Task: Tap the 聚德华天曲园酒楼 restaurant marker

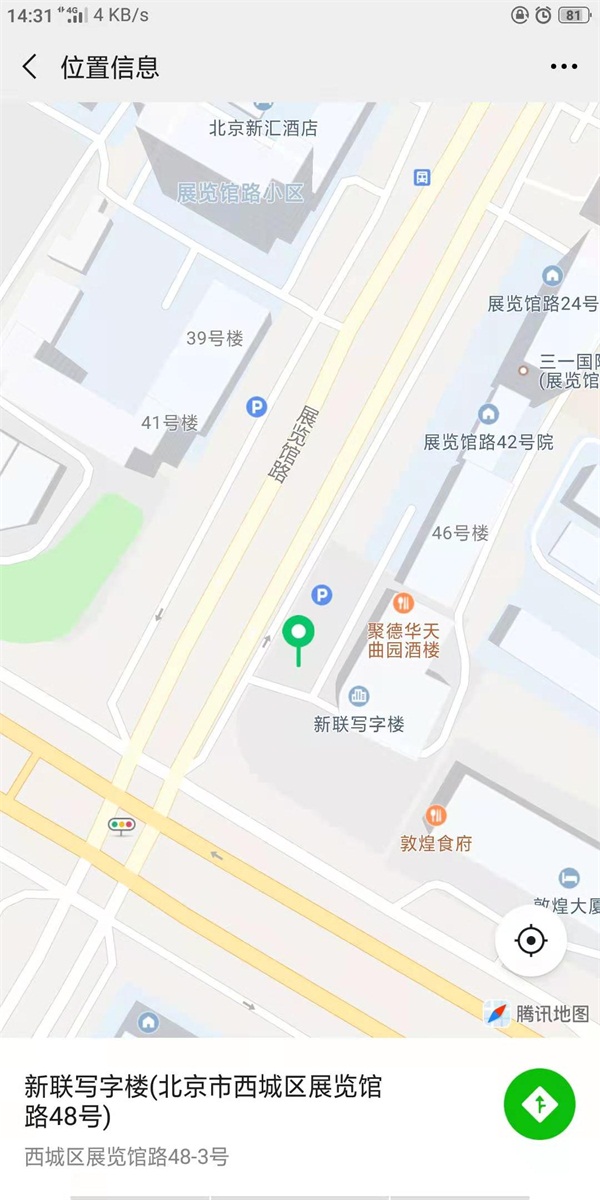Action: click(x=403, y=602)
